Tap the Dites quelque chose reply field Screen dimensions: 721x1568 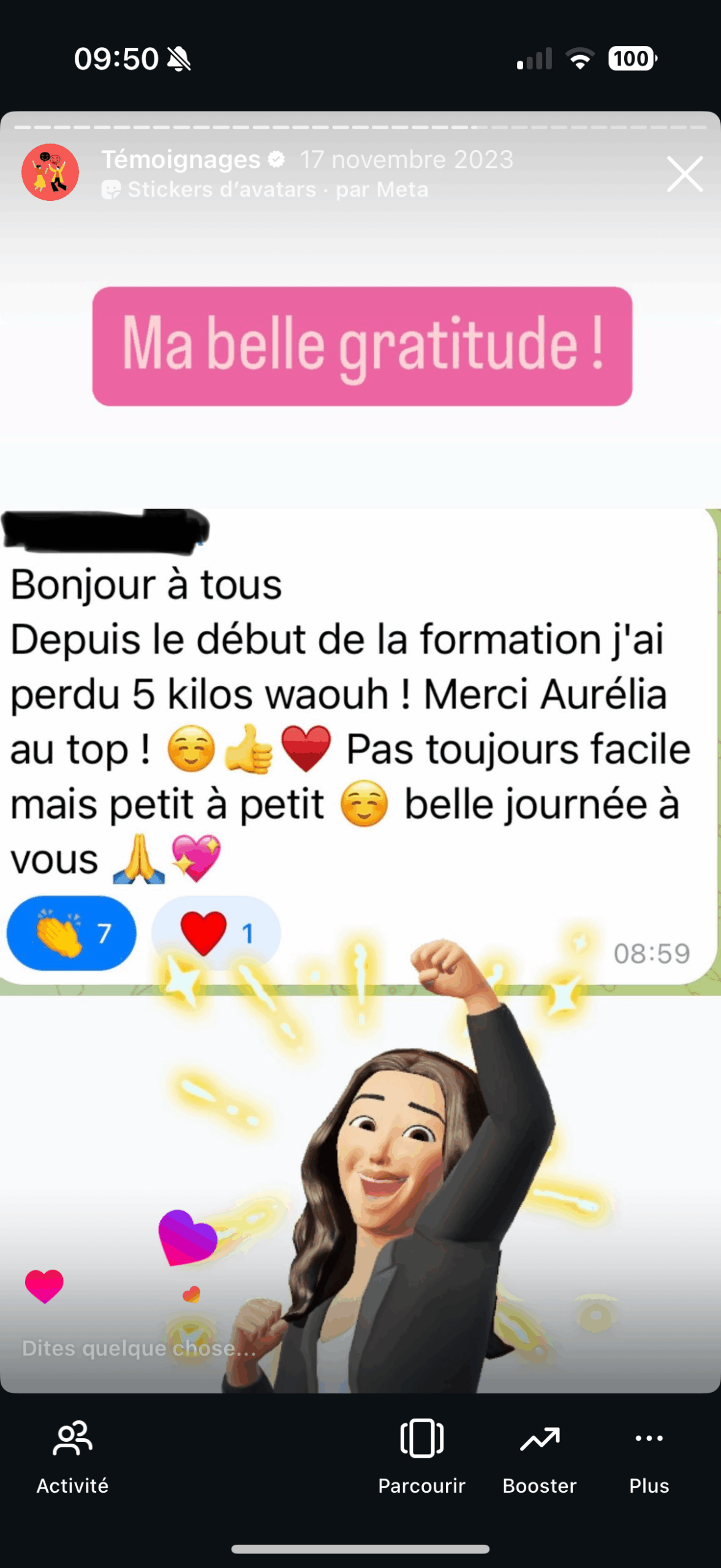coord(139,1348)
